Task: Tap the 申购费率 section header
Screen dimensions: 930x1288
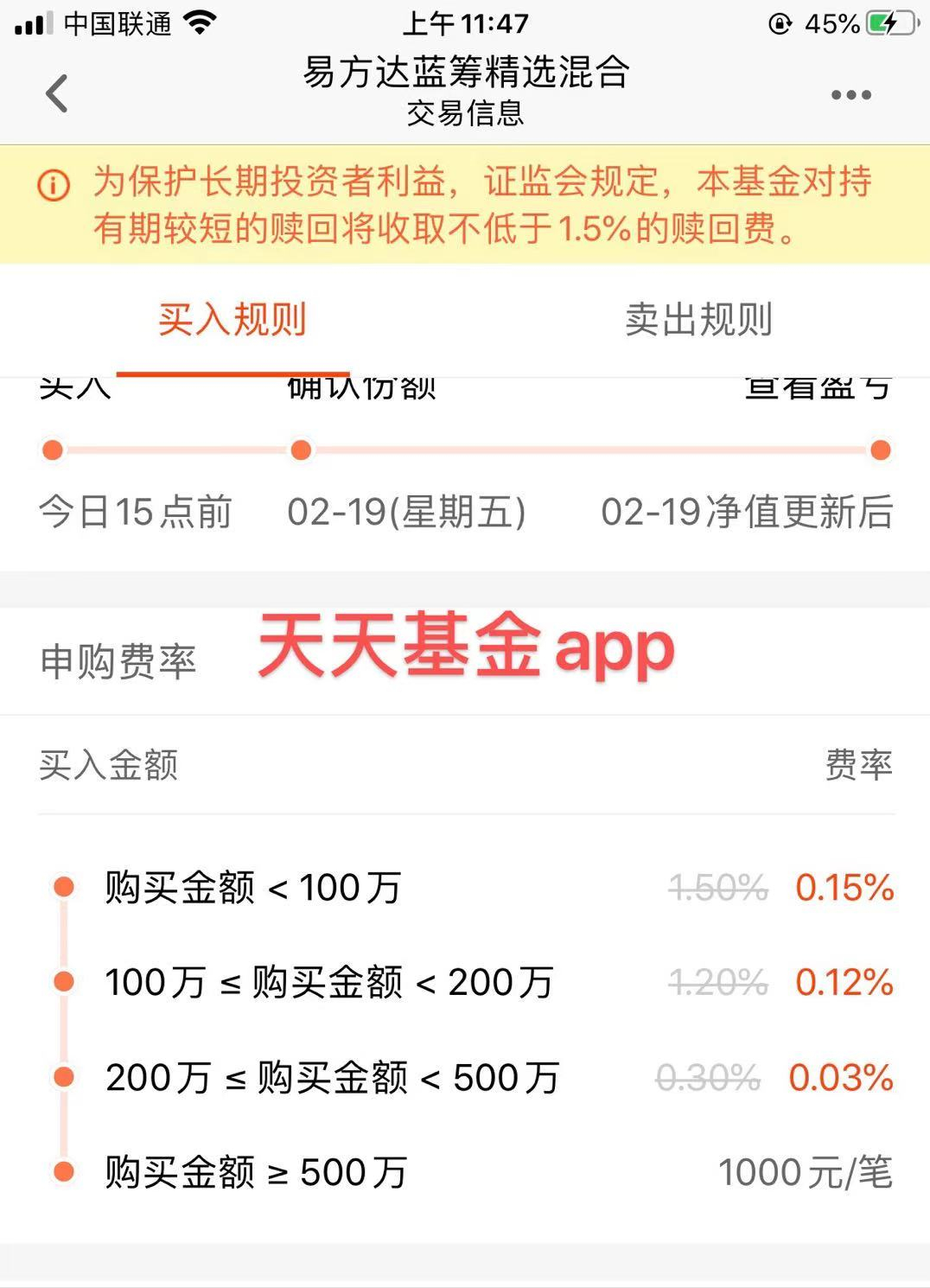Action: (x=118, y=661)
